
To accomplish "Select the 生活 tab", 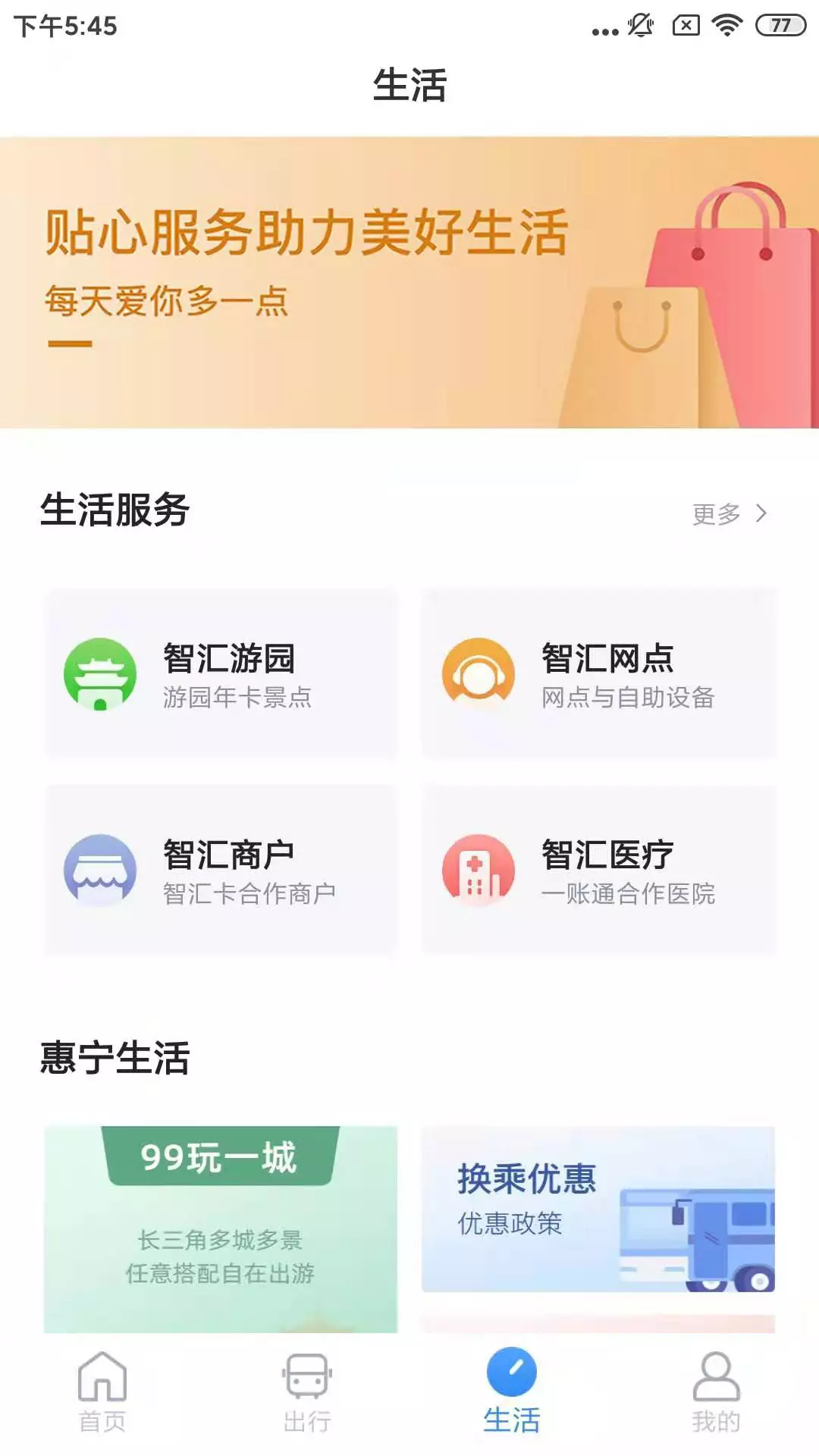I will pyautogui.click(x=512, y=1392).
